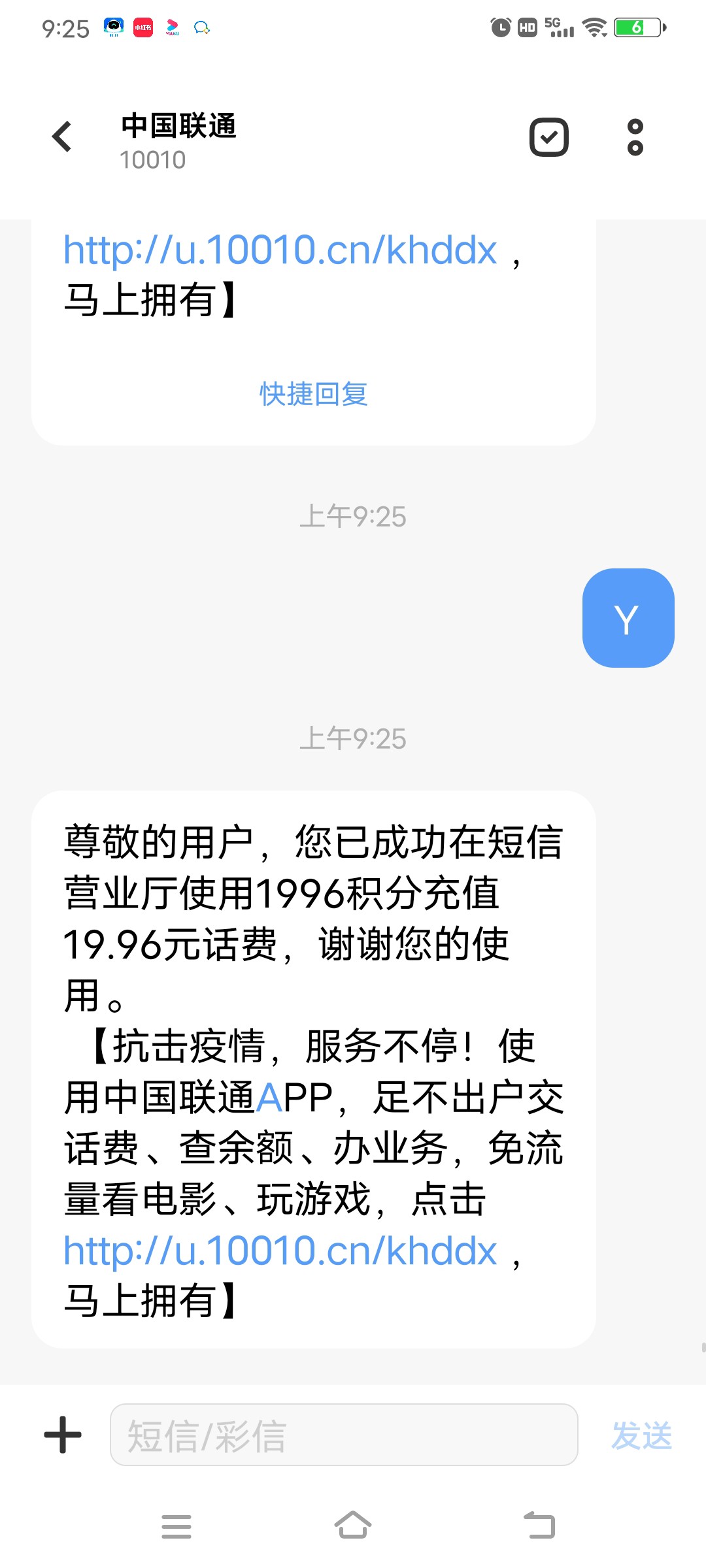Tap the select-messages checkbox icon
The image size is (706, 1568).
548,137
